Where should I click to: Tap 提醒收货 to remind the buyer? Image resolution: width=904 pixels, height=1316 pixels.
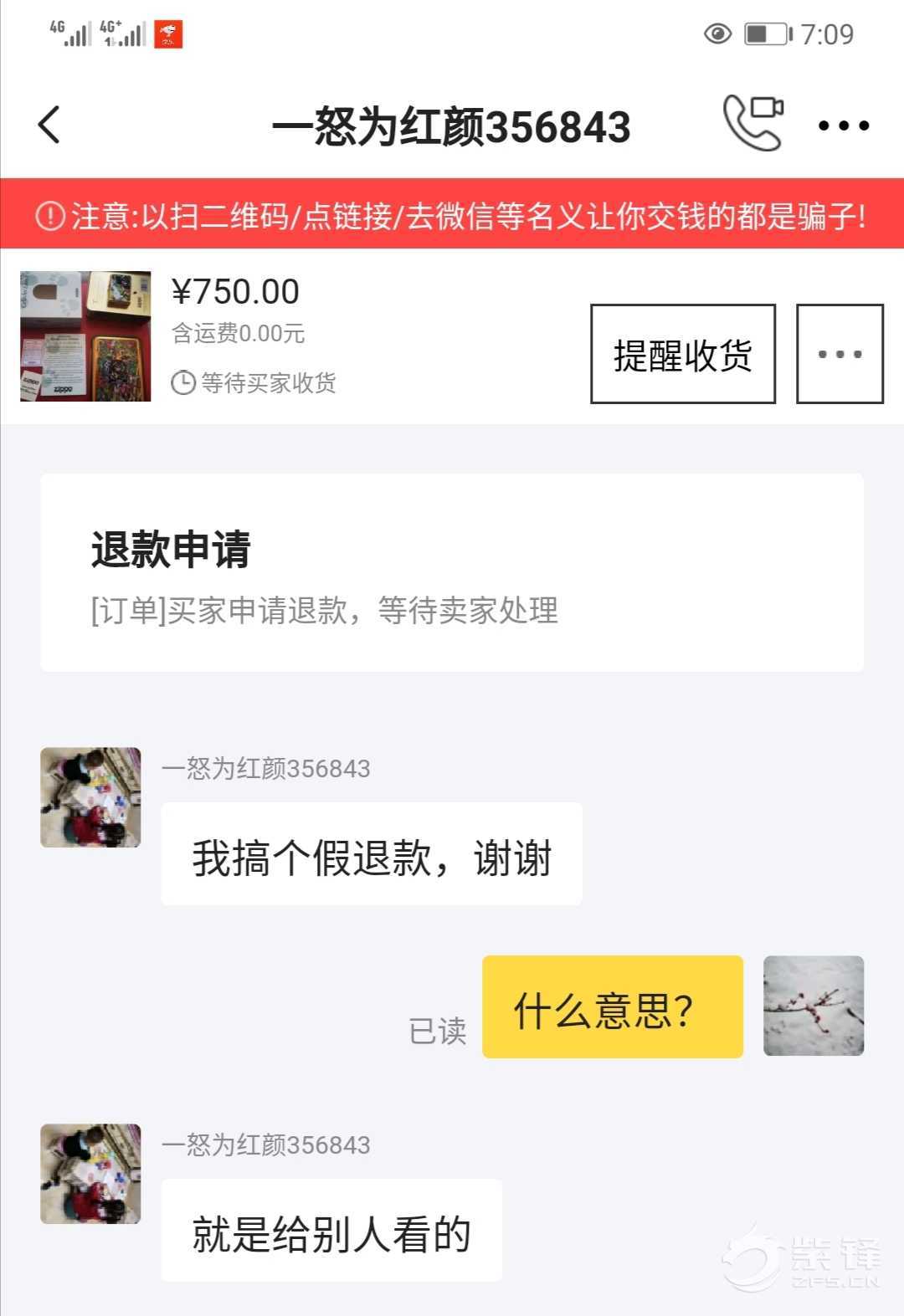click(682, 355)
